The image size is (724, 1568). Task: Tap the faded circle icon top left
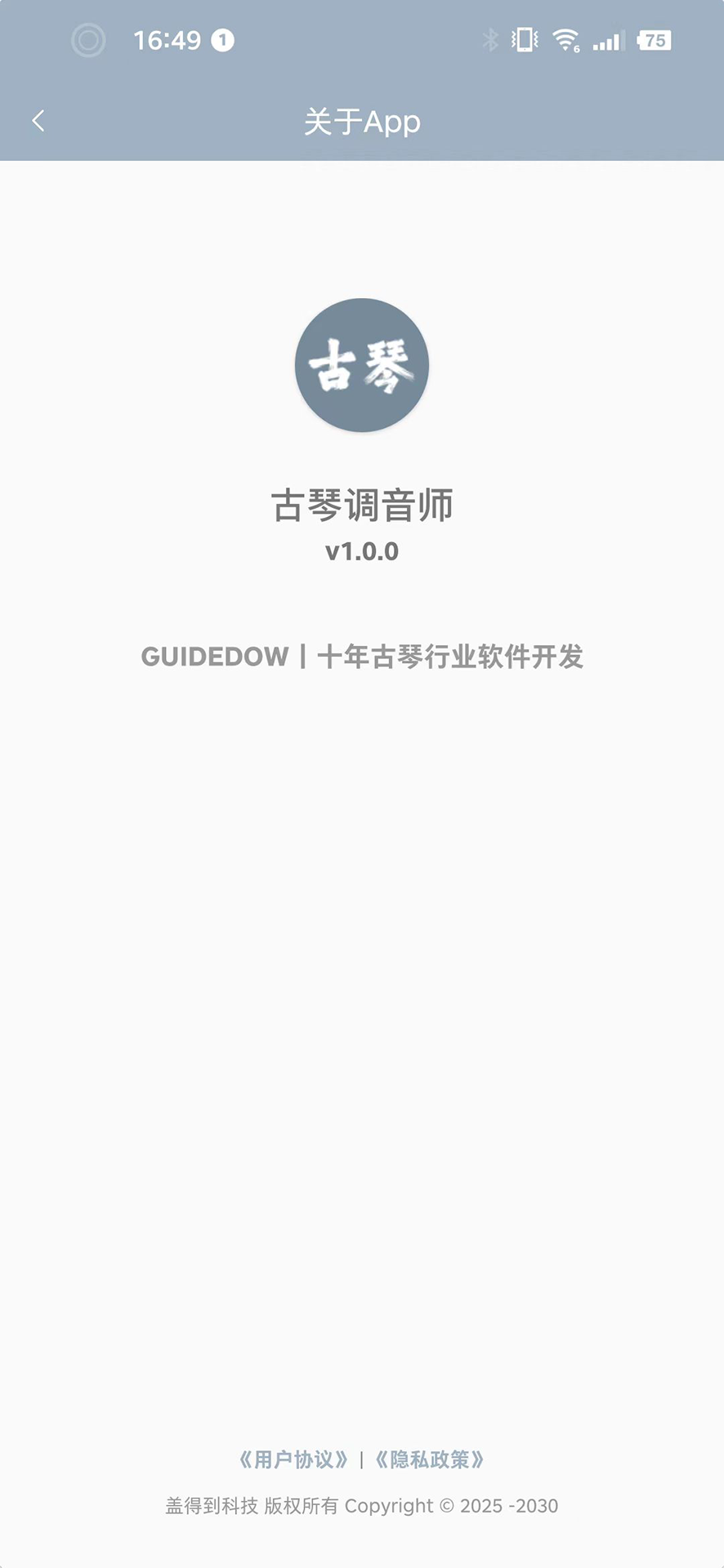pos(88,40)
